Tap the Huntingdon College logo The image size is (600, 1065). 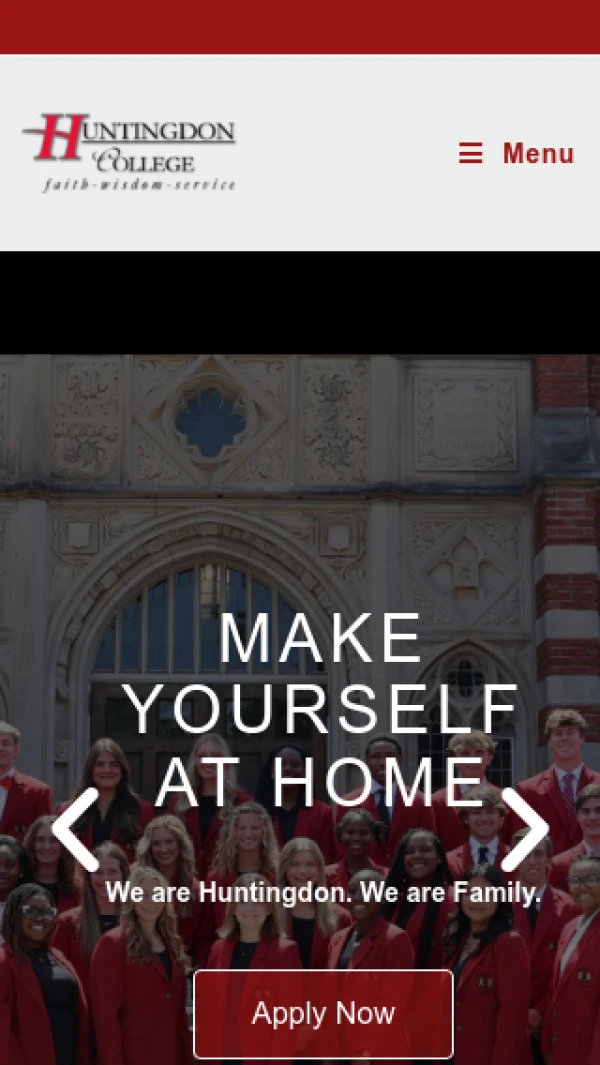129,152
